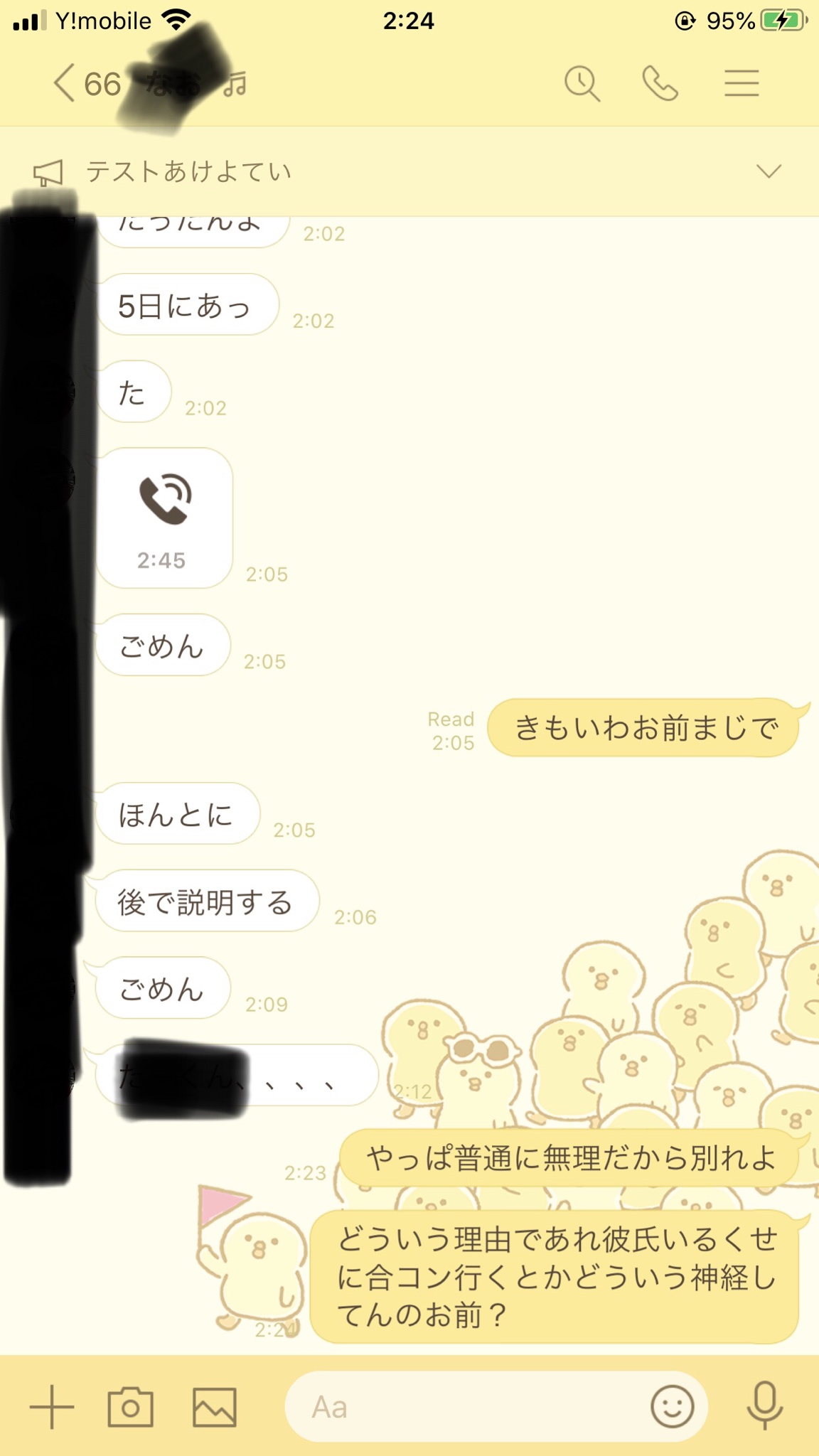Screen dimensions: 819x1456
Task: Record a voice message
Action: tap(766, 1406)
